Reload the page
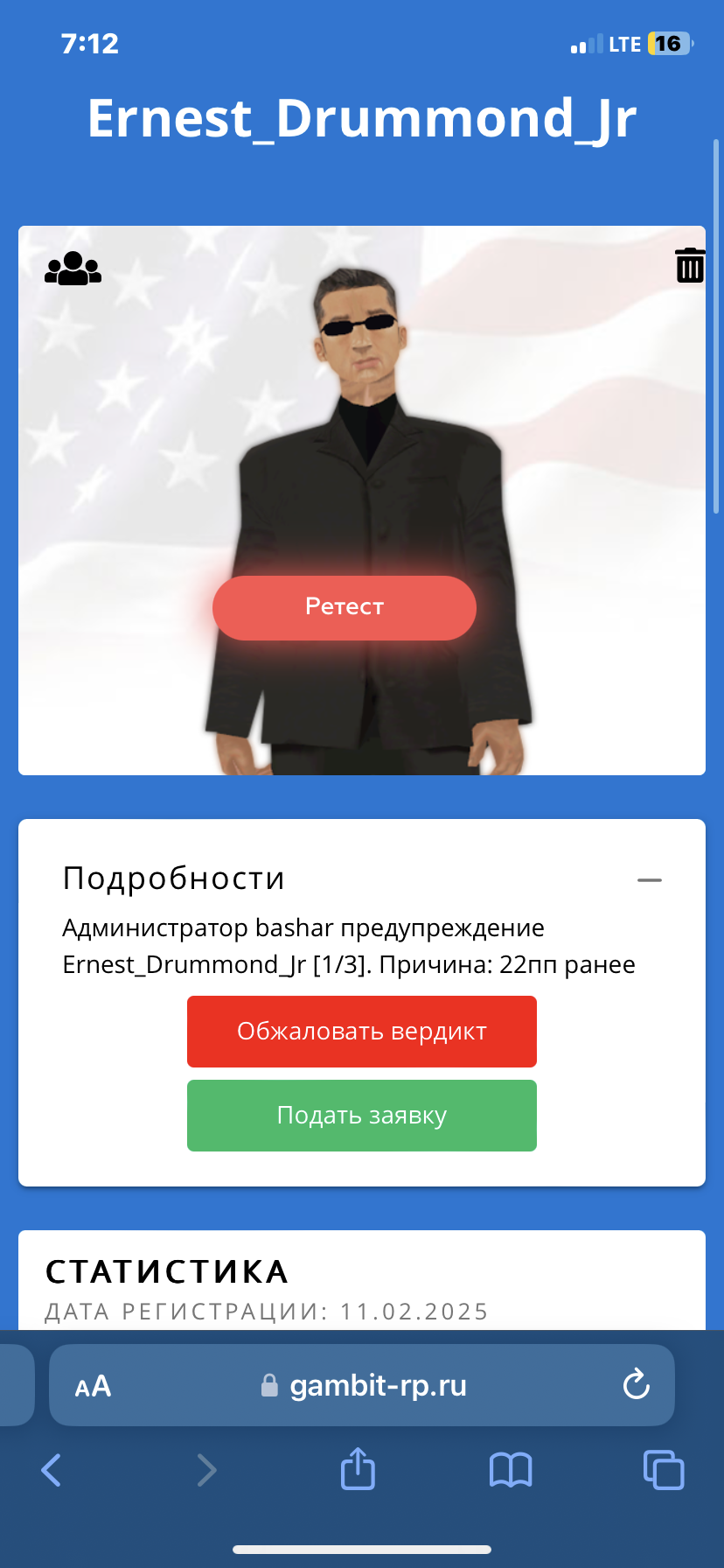This screenshot has width=724, height=1568. pos(636,1385)
